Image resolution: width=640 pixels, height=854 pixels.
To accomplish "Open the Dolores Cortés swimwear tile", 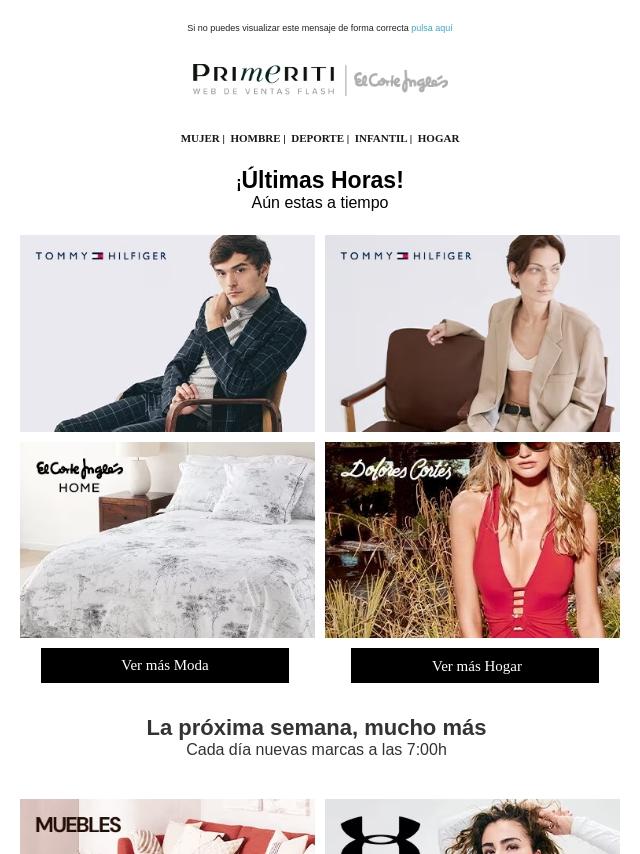I will tap(472, 540).
